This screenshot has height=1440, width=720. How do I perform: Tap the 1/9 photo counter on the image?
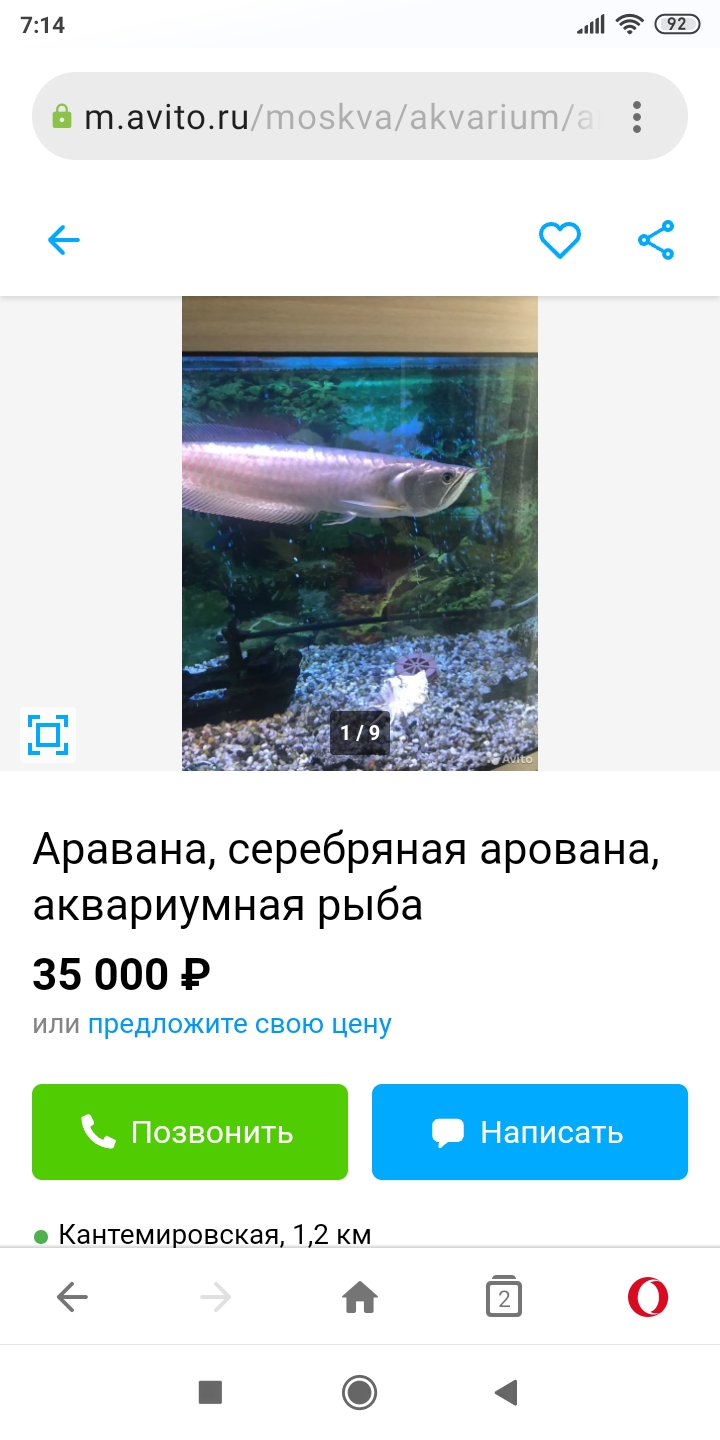click(359, 733)
